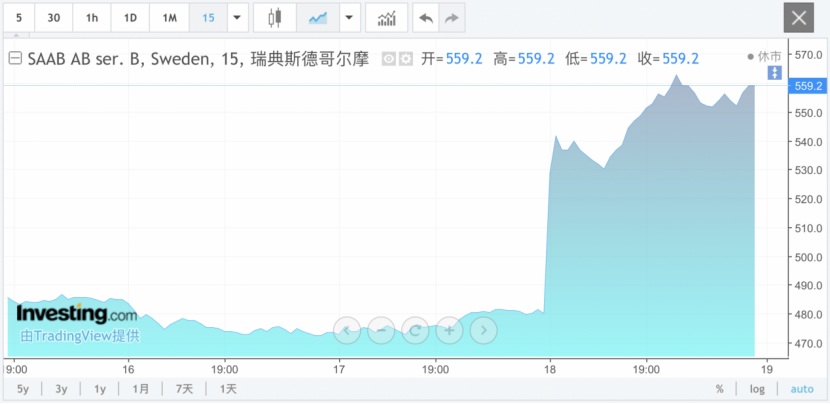Show the 1y time range
This screenshot has height=404, width=830.
100,389
